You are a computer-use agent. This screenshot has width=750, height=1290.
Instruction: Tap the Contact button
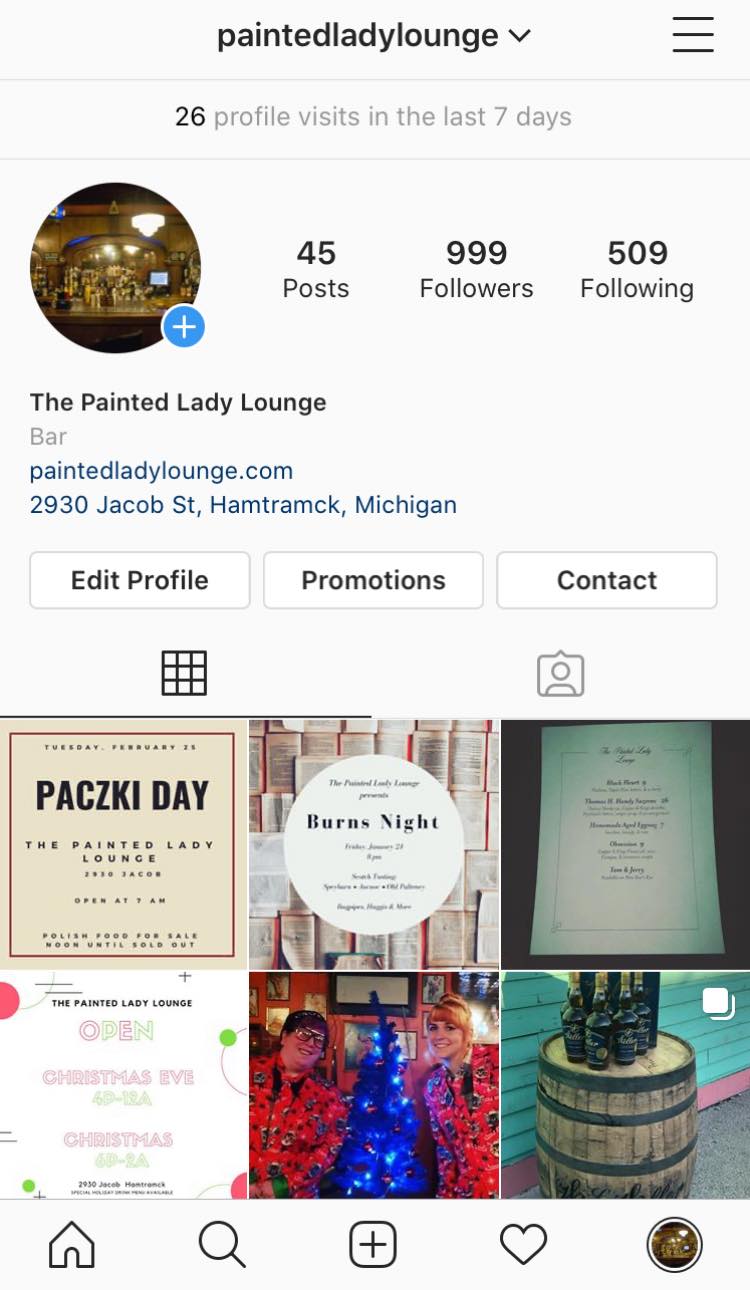coord(606,580)
